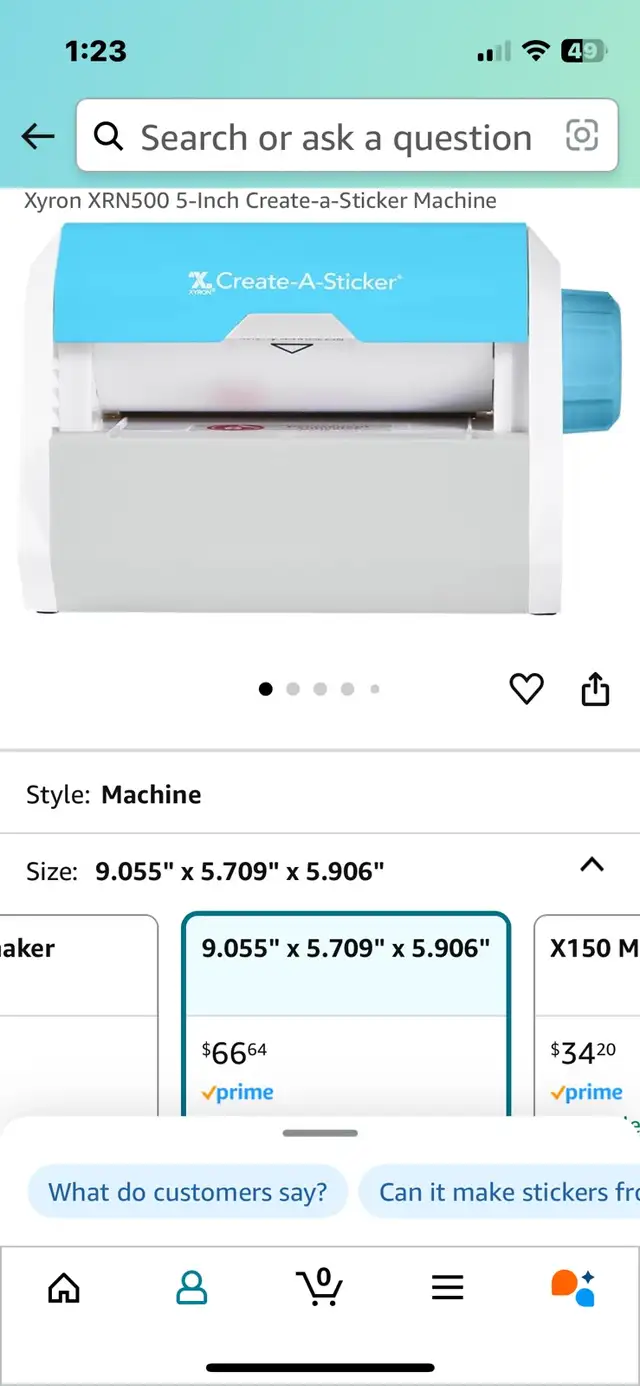Tap the "Can it make stickers" question chip
This screenshot has width=640, height=1386.
click(500, 1192)
